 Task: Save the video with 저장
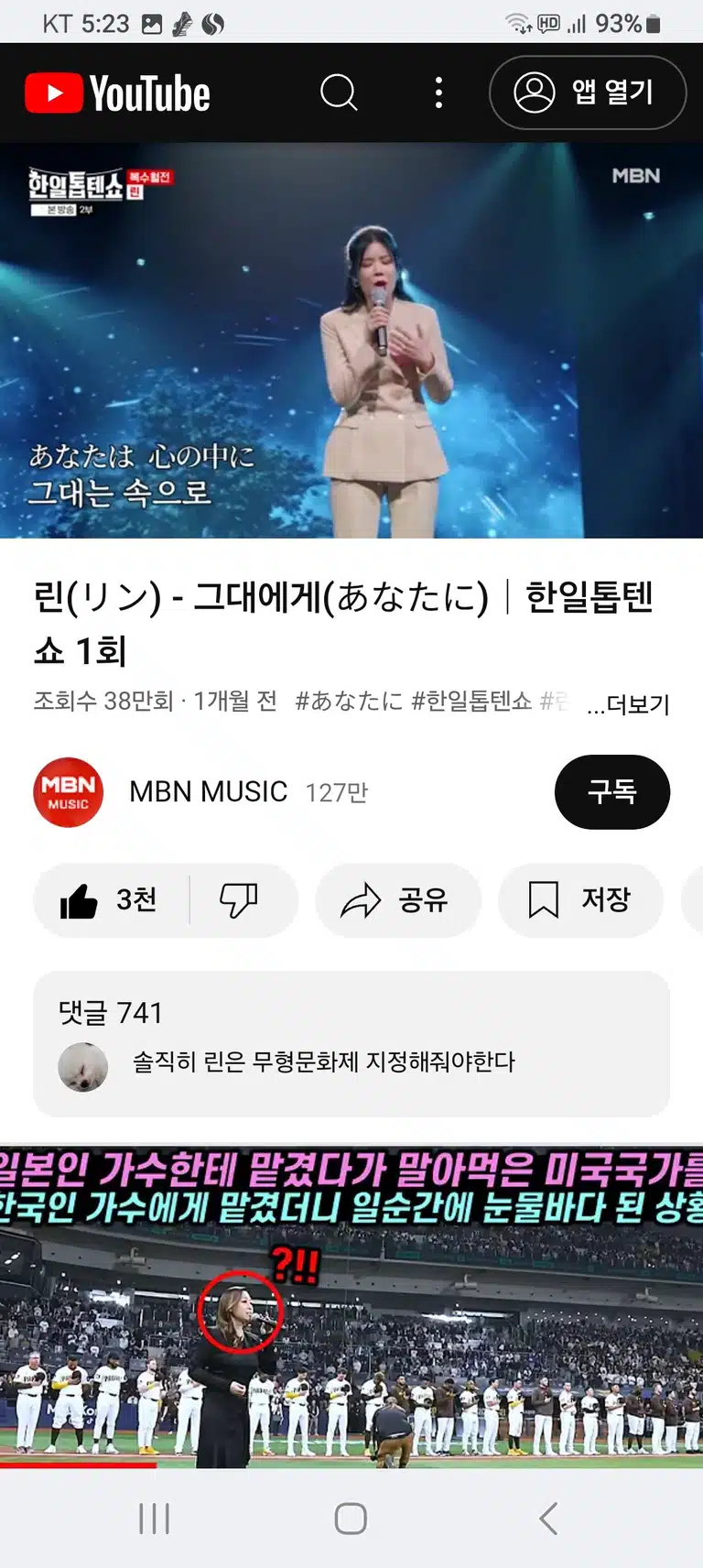pos(580,900)
